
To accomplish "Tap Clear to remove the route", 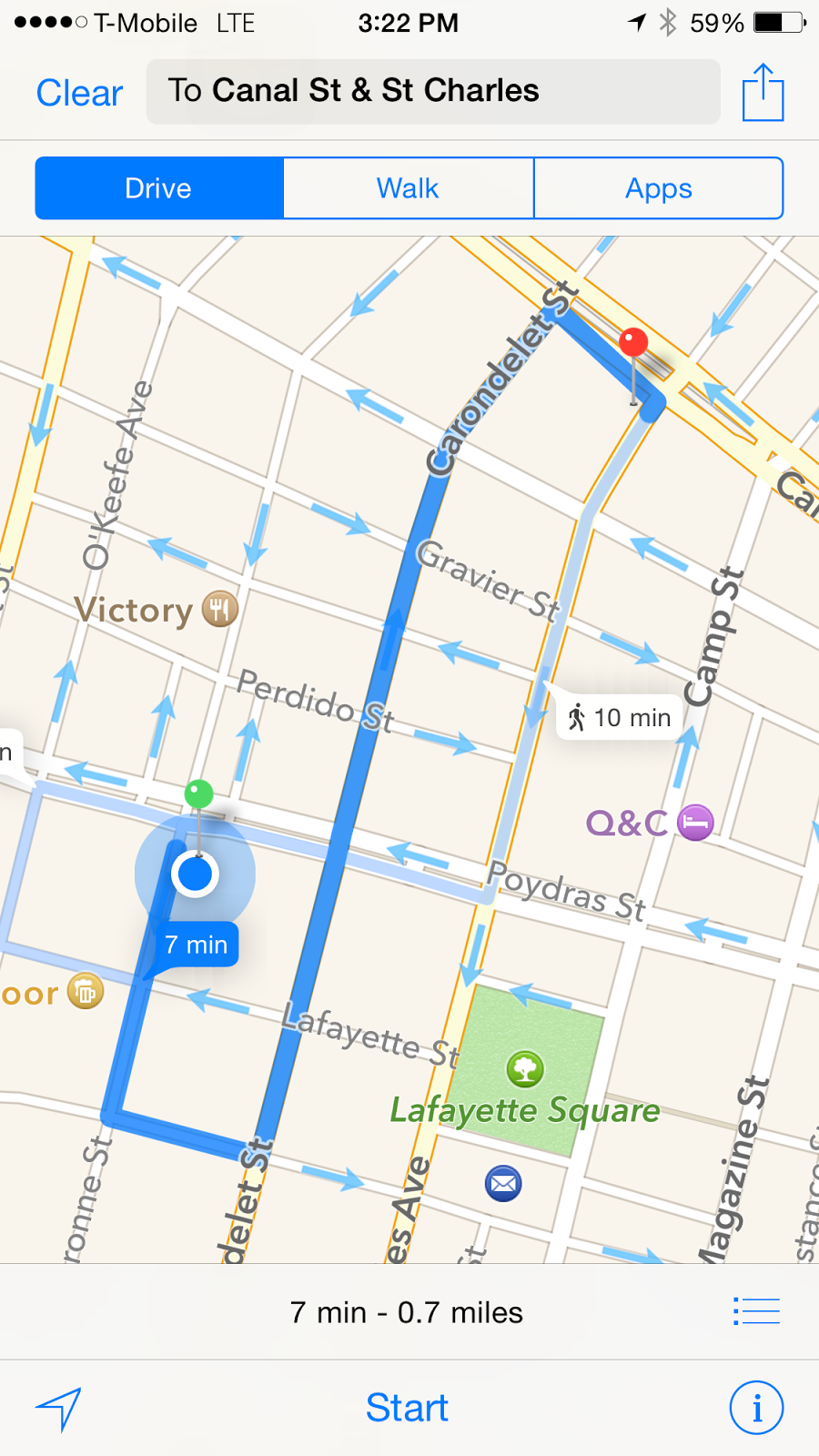I will click(x=79, y=93).
